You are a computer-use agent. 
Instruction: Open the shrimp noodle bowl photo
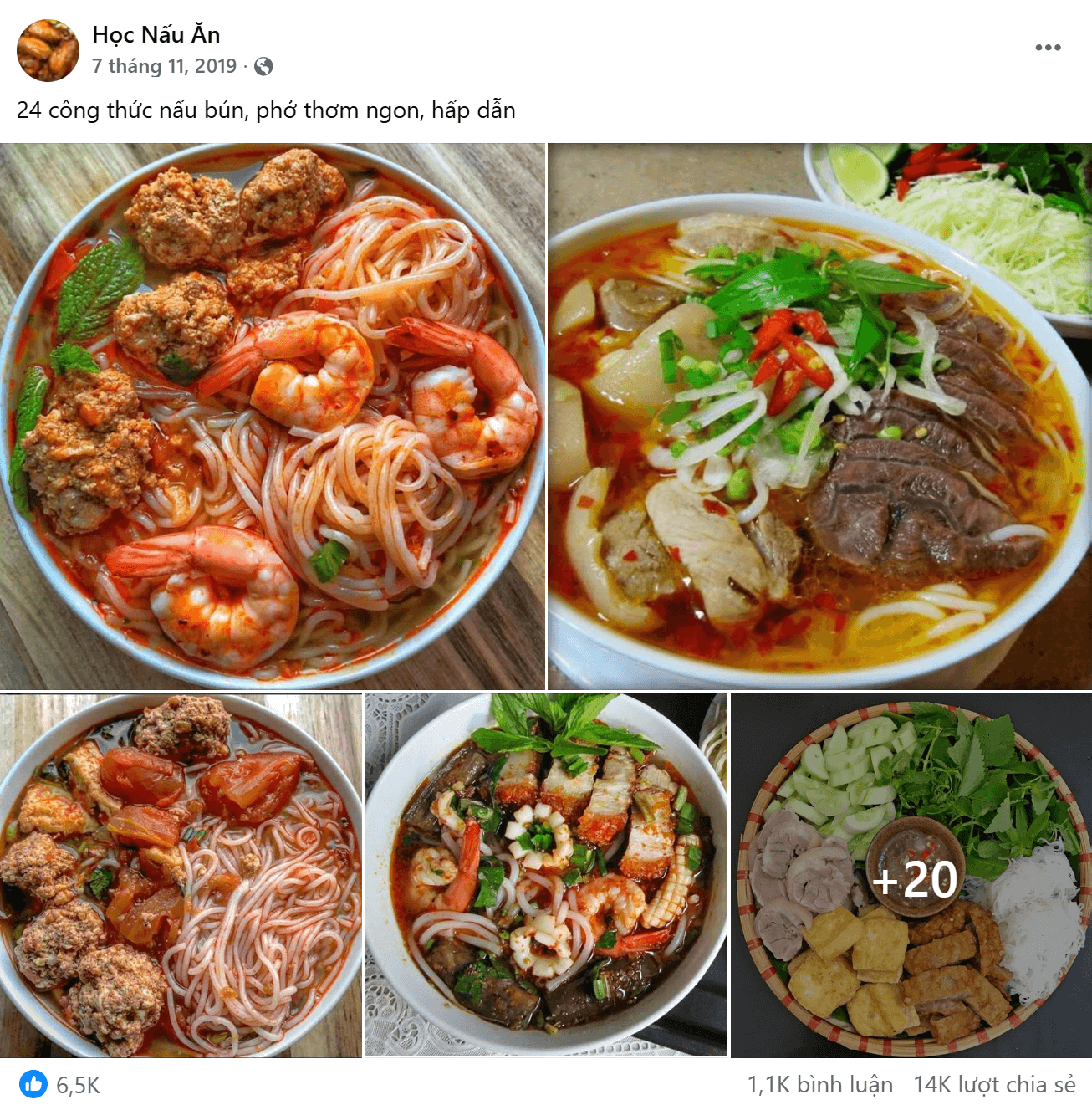click(x=272, y=416)
